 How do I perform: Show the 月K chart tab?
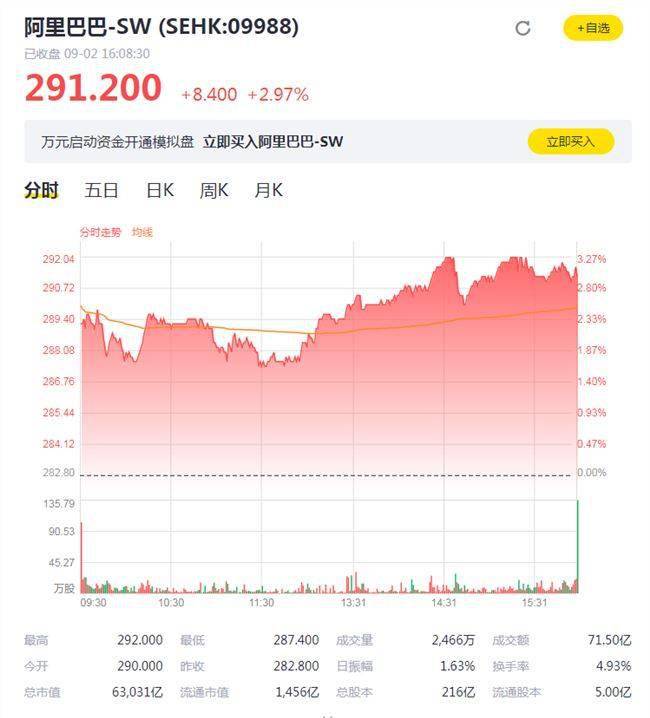point(268,190)
